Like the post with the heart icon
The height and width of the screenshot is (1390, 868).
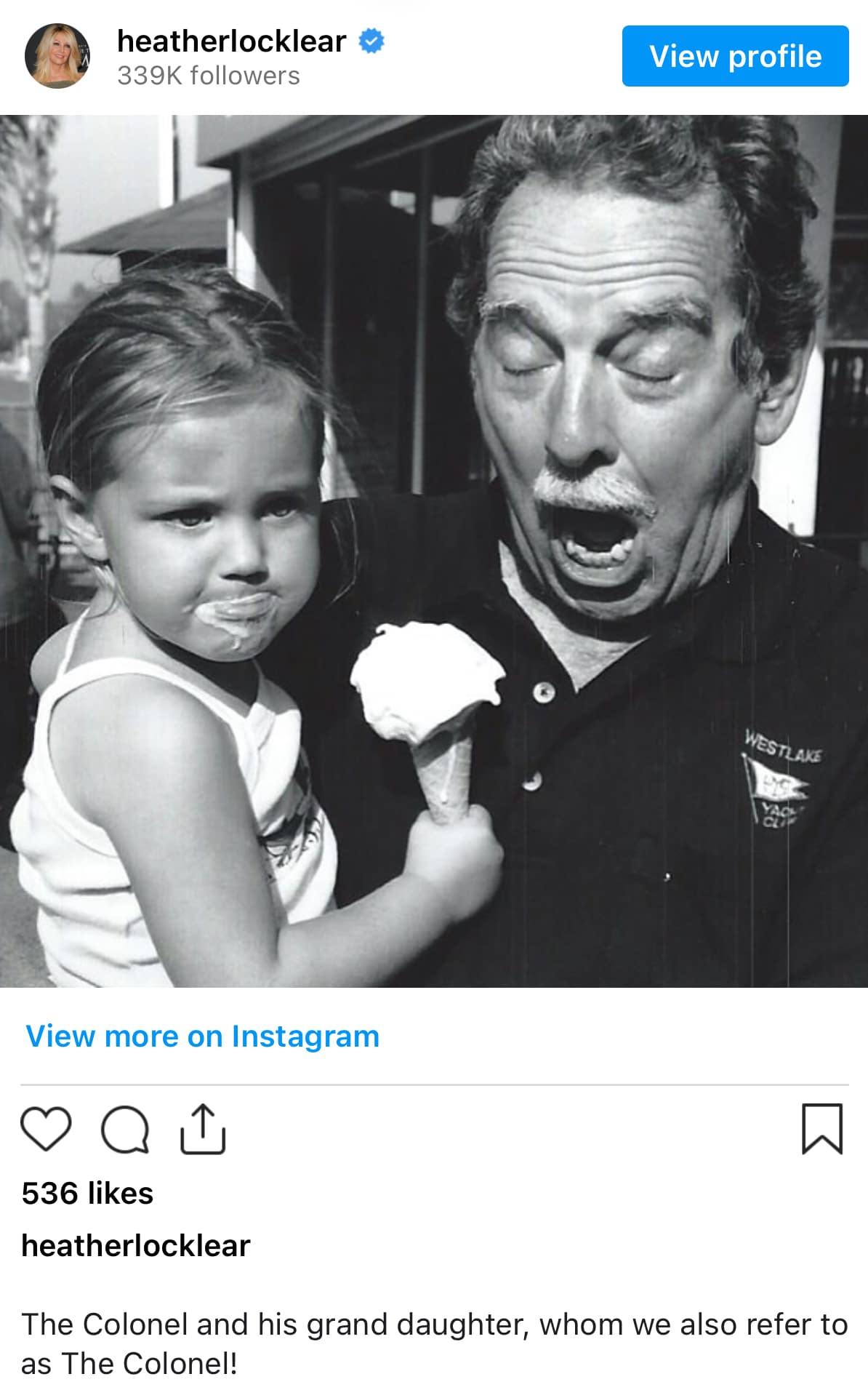point(46,1129)
